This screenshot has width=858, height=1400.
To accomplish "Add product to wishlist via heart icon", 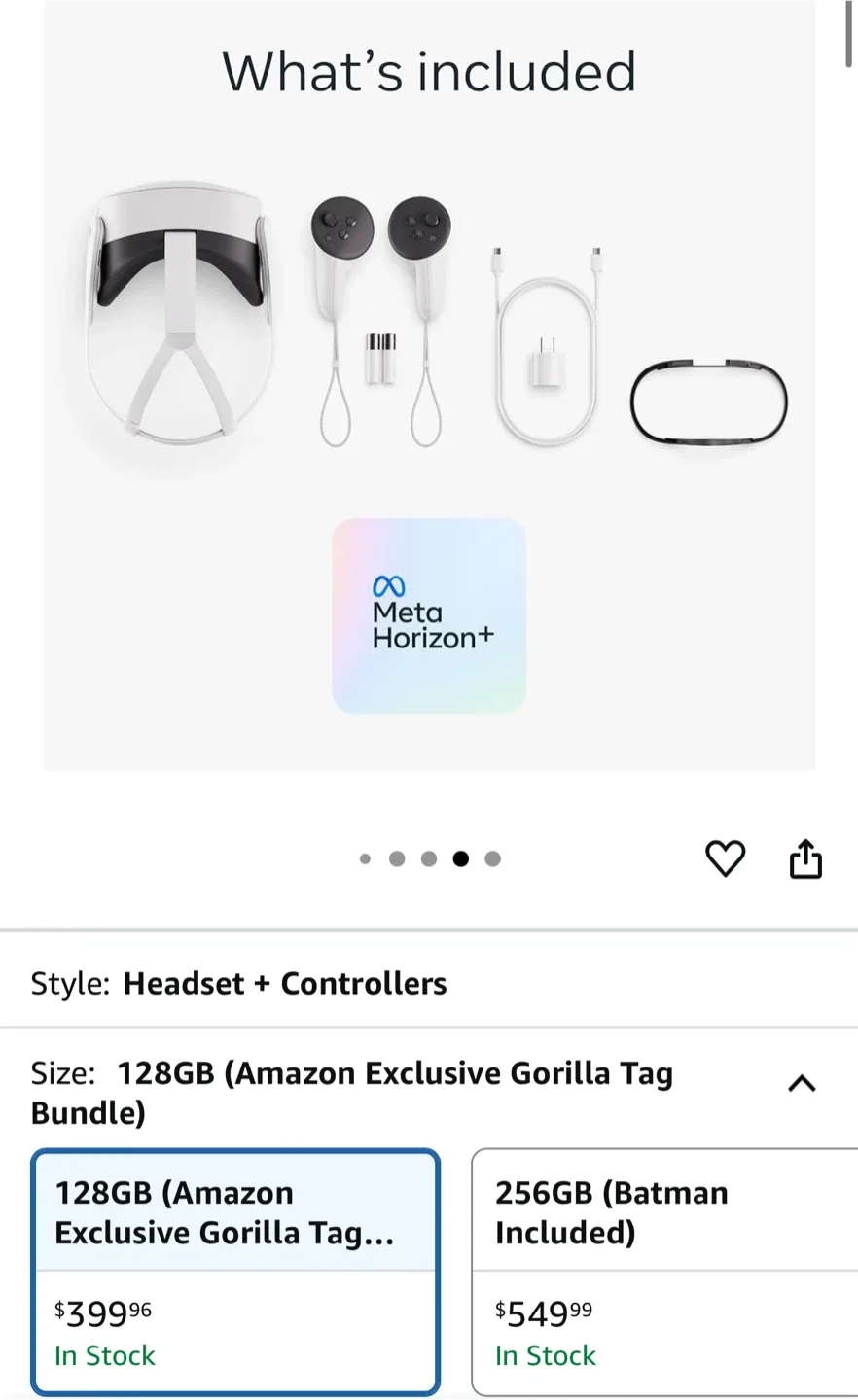I will (725, 858).
